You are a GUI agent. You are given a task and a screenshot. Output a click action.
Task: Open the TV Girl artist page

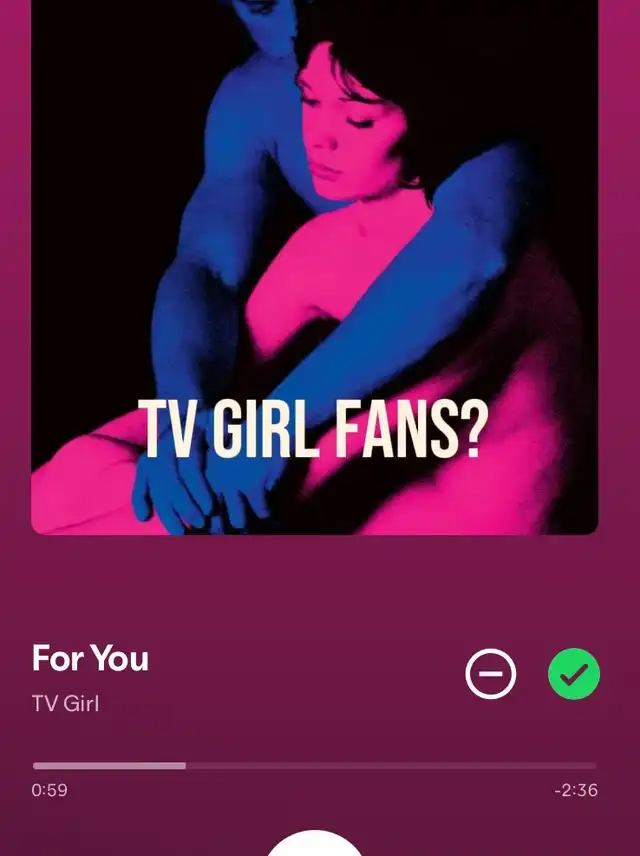tap(65, 703)
